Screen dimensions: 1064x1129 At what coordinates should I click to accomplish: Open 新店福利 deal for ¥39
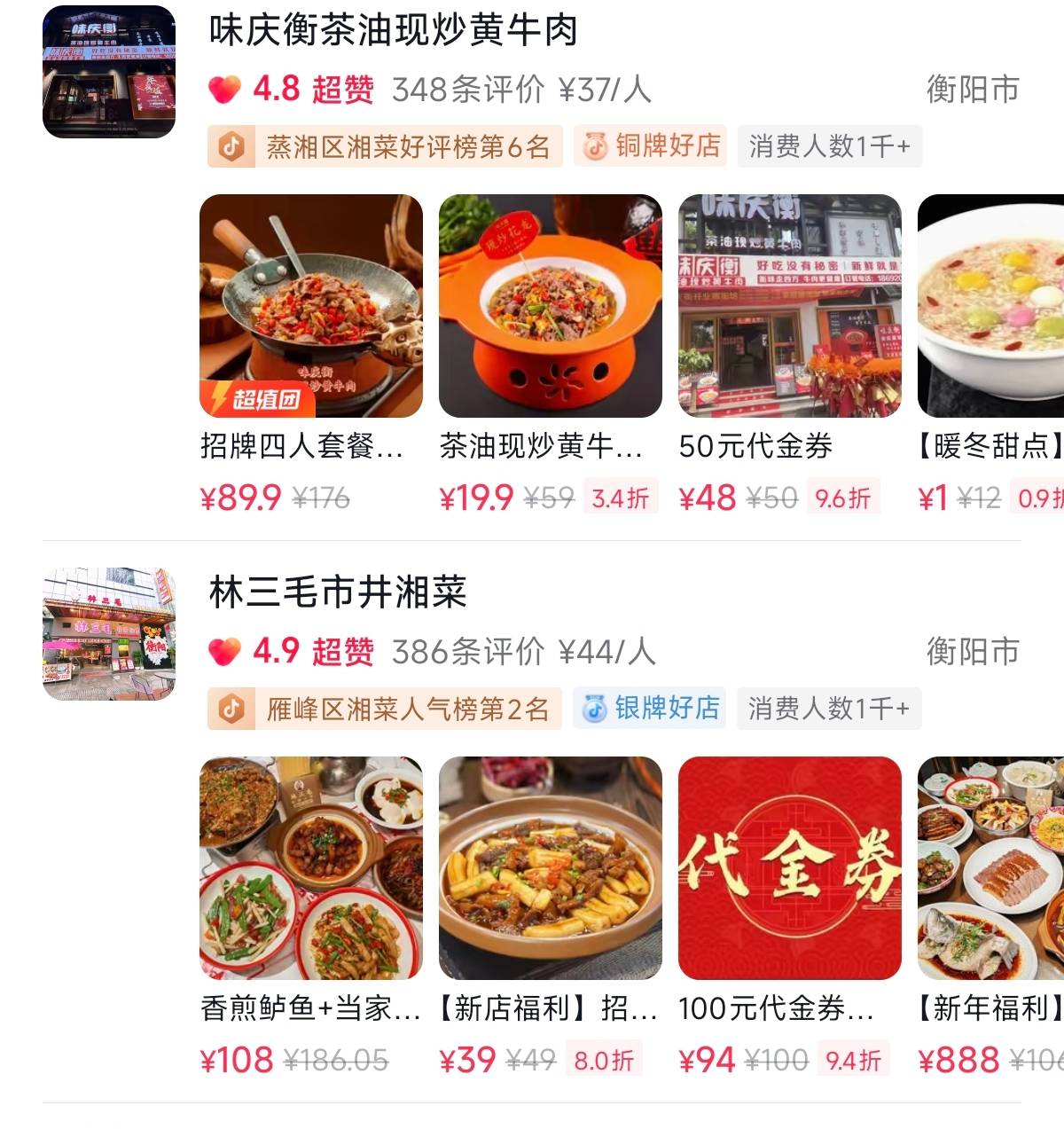point(550,867)
